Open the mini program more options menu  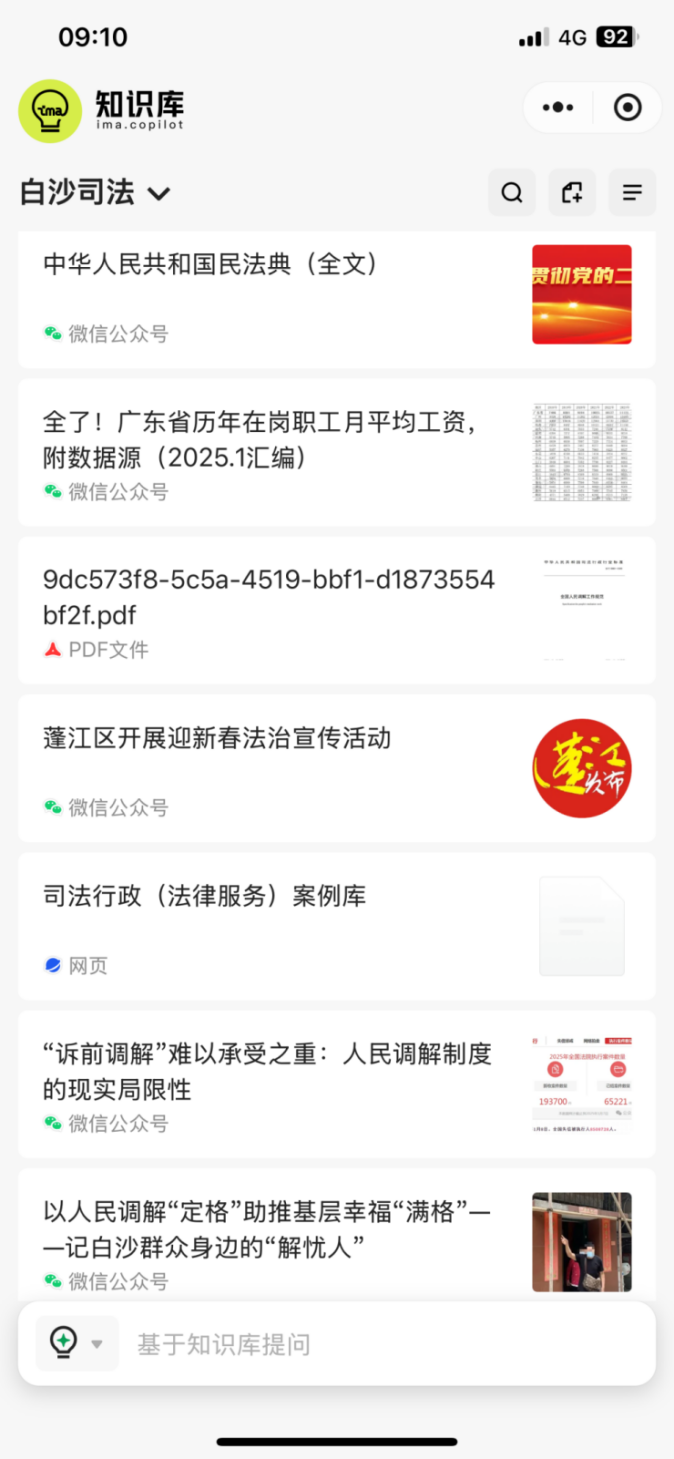click(558, 108)
